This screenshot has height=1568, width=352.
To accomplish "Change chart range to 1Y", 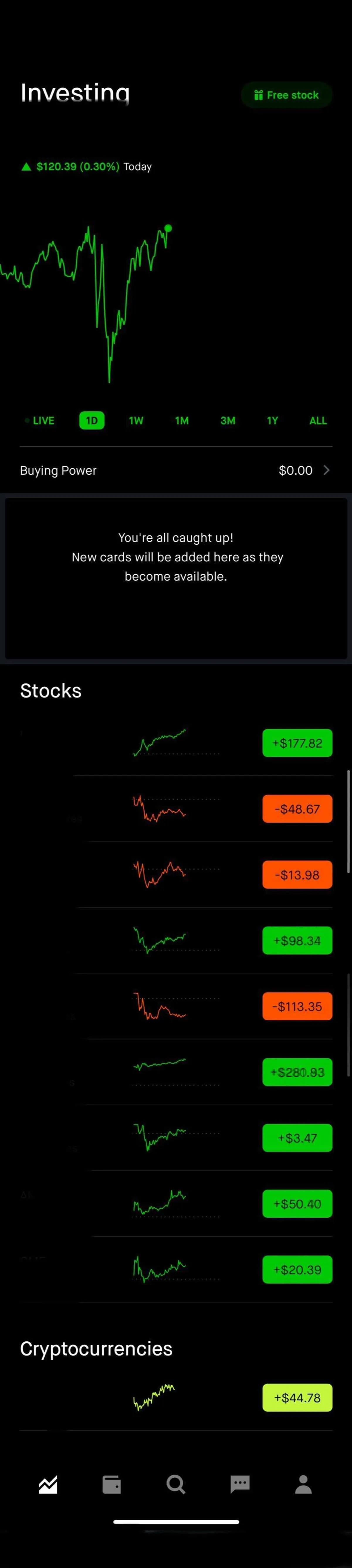I will click(272, 421).
